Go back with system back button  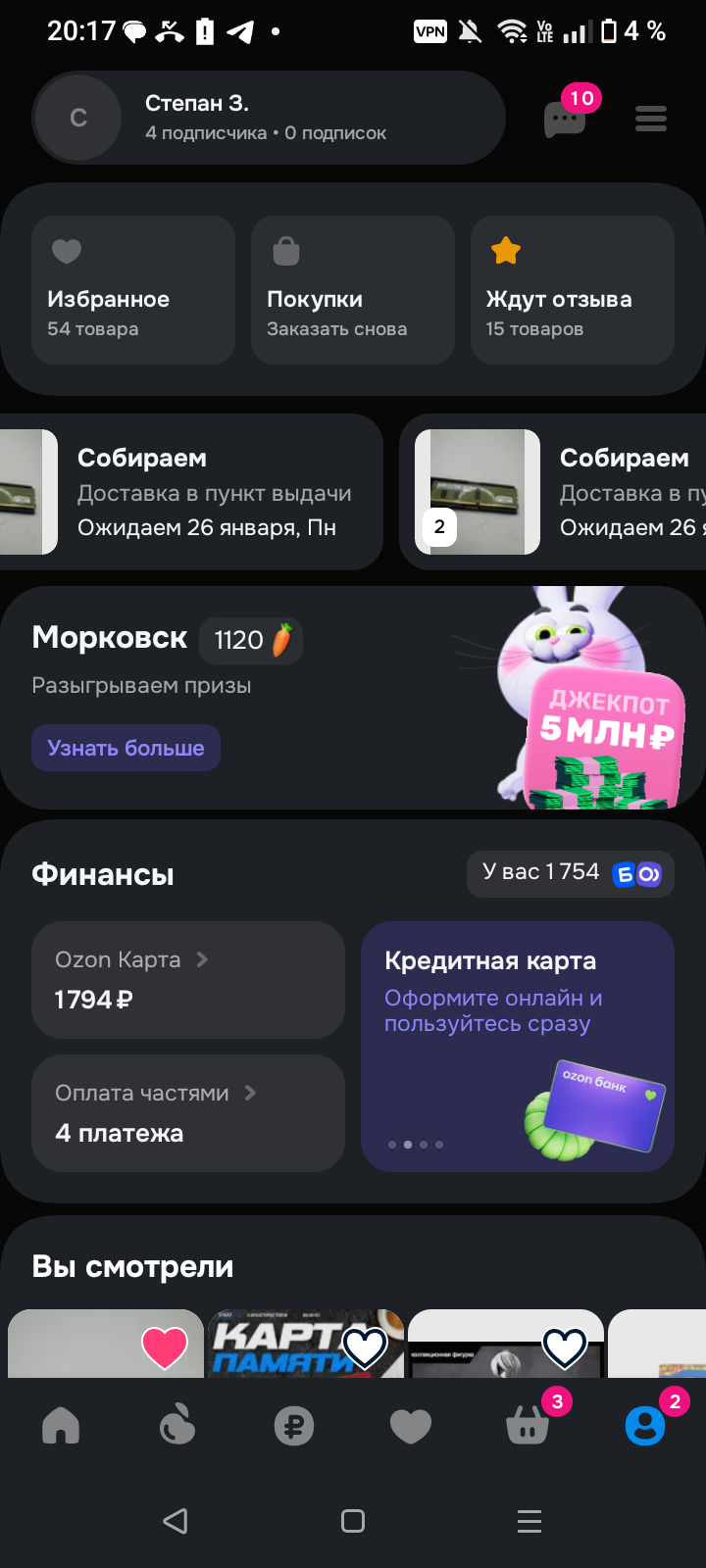click(x=176, y=1521)
